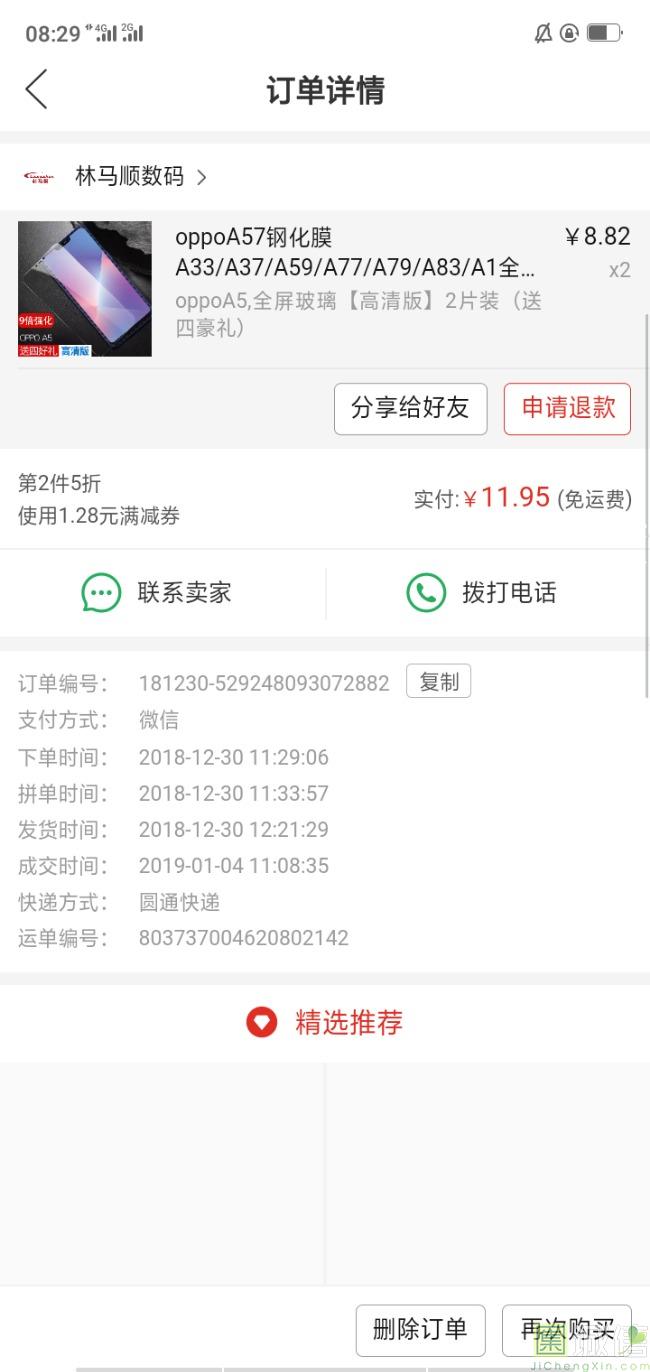This screenshot has width=650, height=1372.
Task: Copy the order number with 复制
Action: [438, 682]
